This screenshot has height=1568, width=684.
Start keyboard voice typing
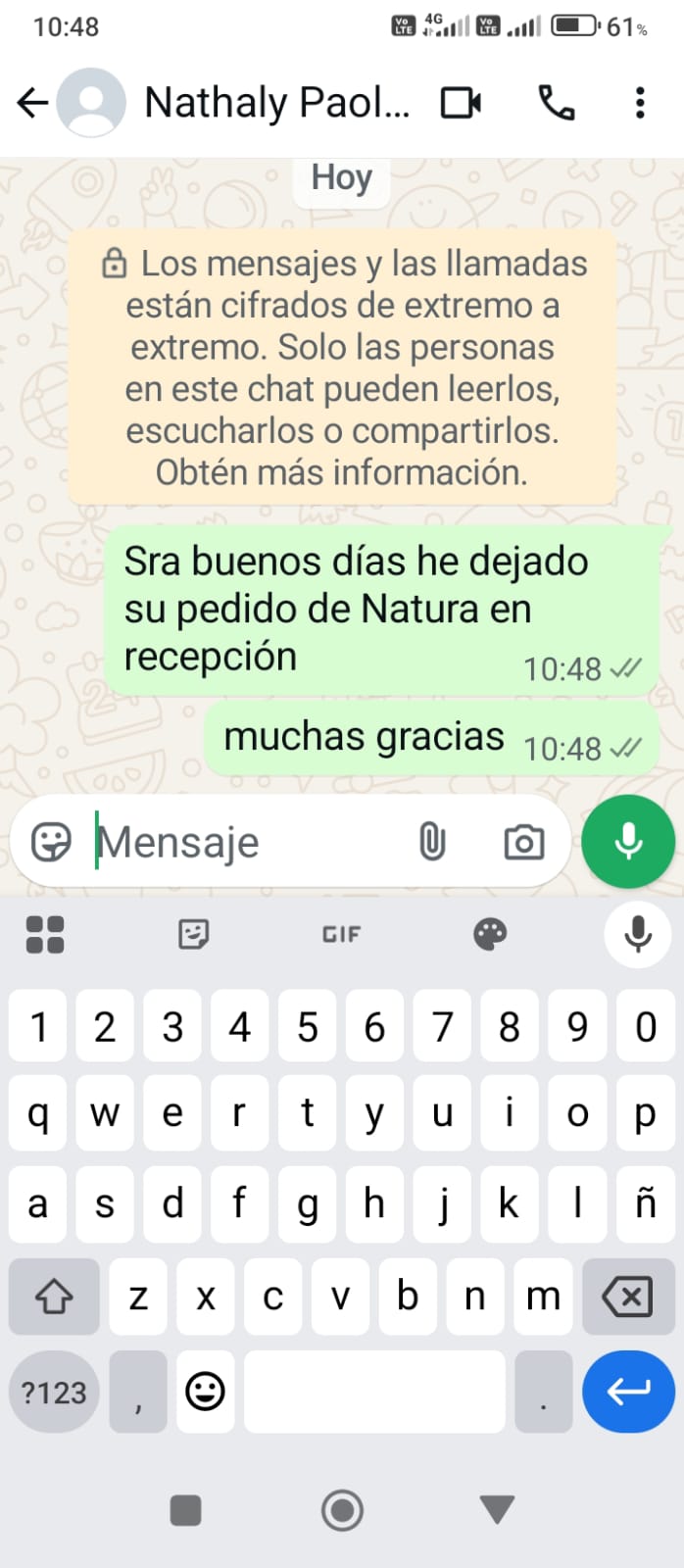click(x=638, y=935)
